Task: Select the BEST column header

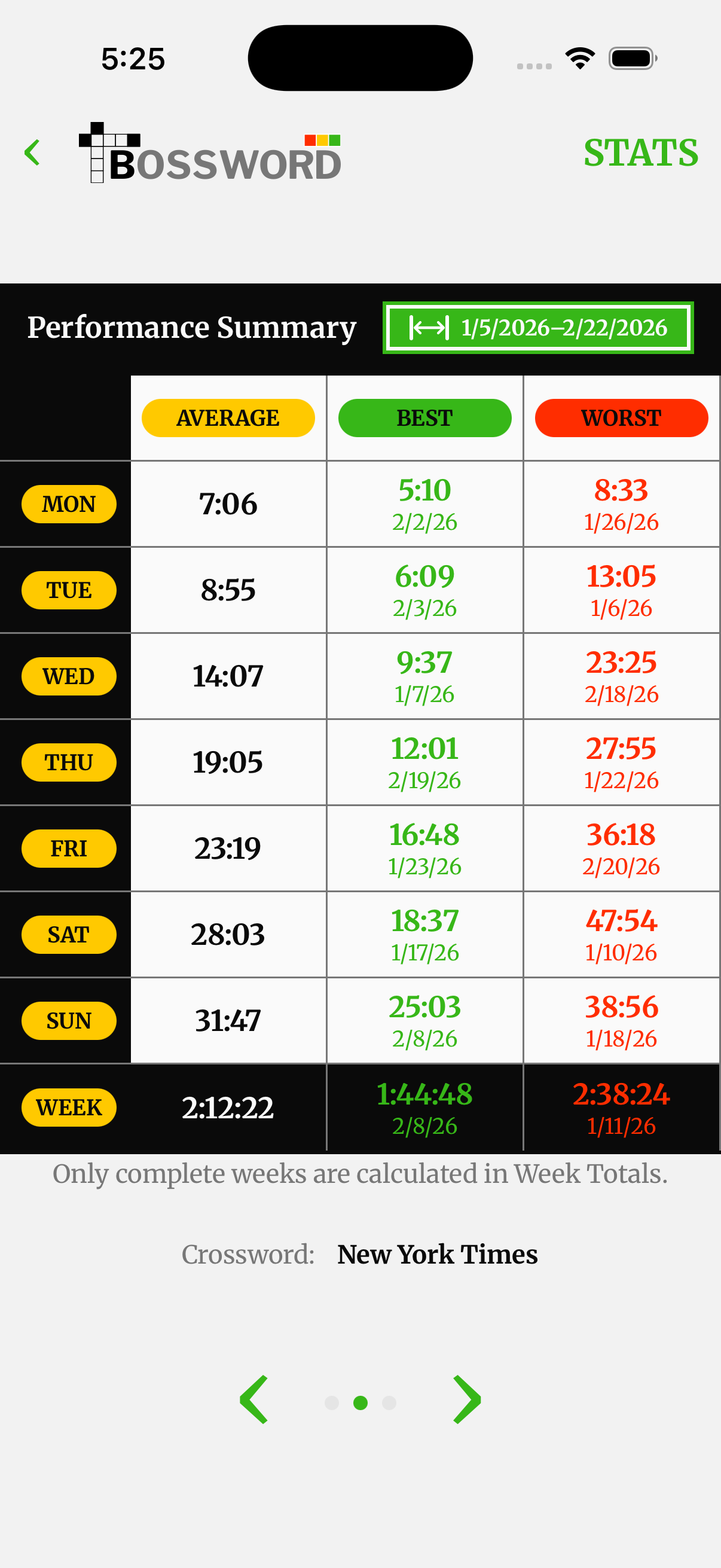Action: [x=424, y=417]
